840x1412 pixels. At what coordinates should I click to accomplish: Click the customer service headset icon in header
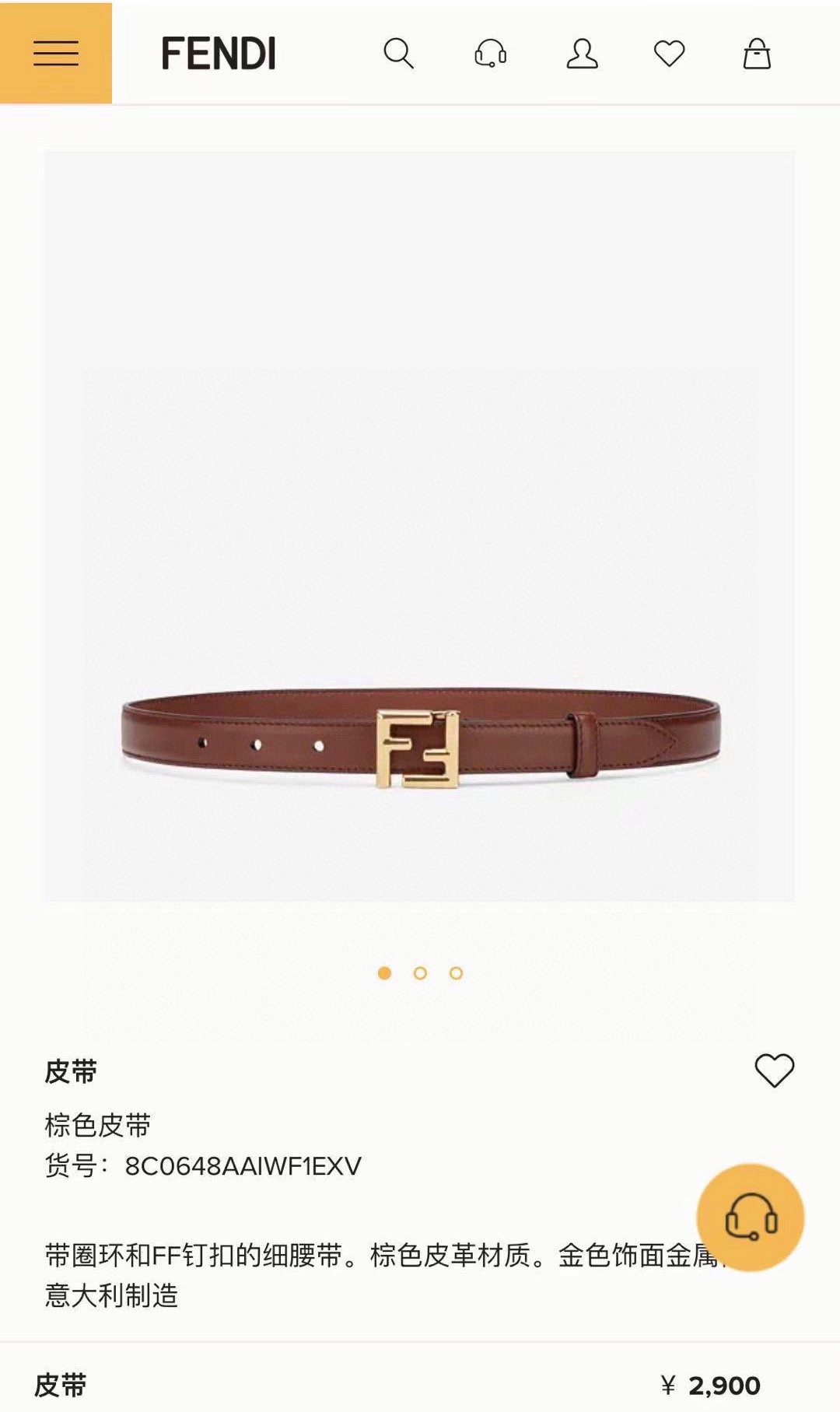tap(490, 54)
